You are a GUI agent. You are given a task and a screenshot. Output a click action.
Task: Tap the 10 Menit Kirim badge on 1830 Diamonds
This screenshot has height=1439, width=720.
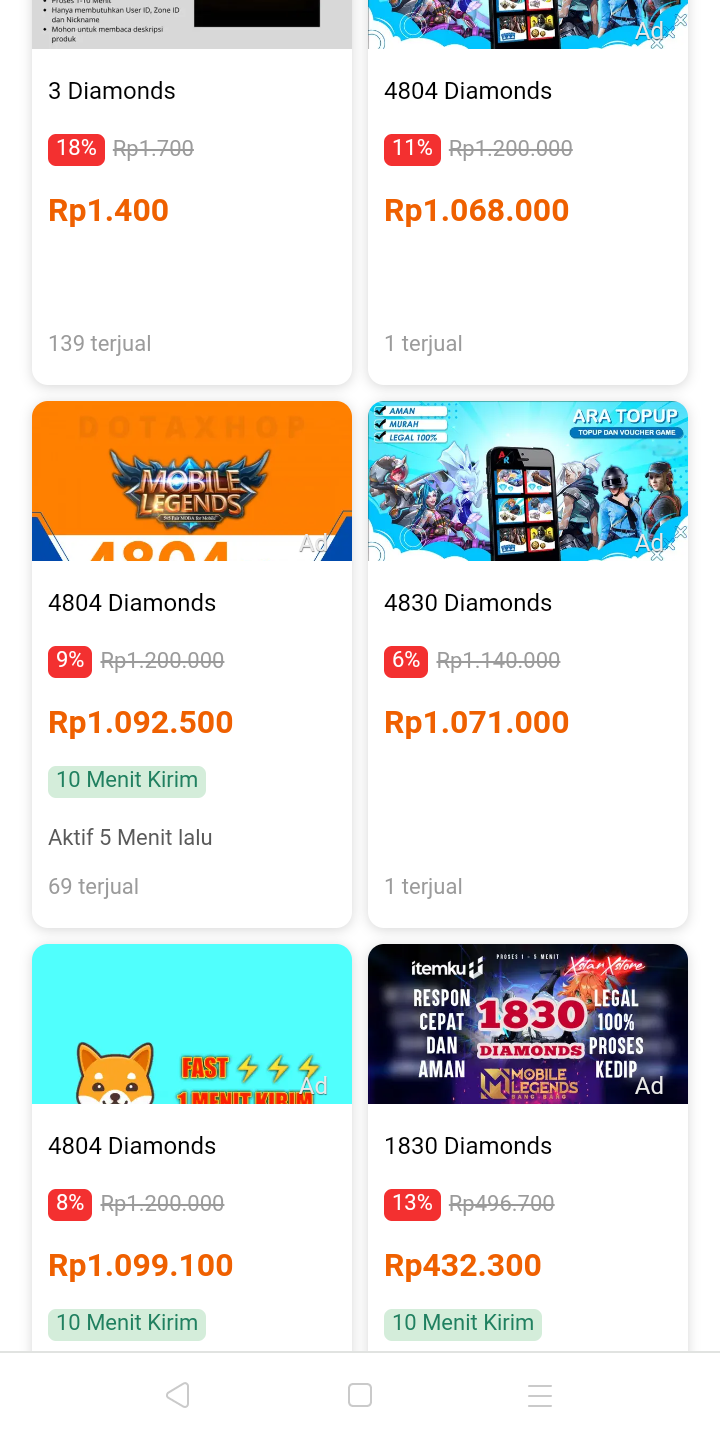tap(463, 1323)
